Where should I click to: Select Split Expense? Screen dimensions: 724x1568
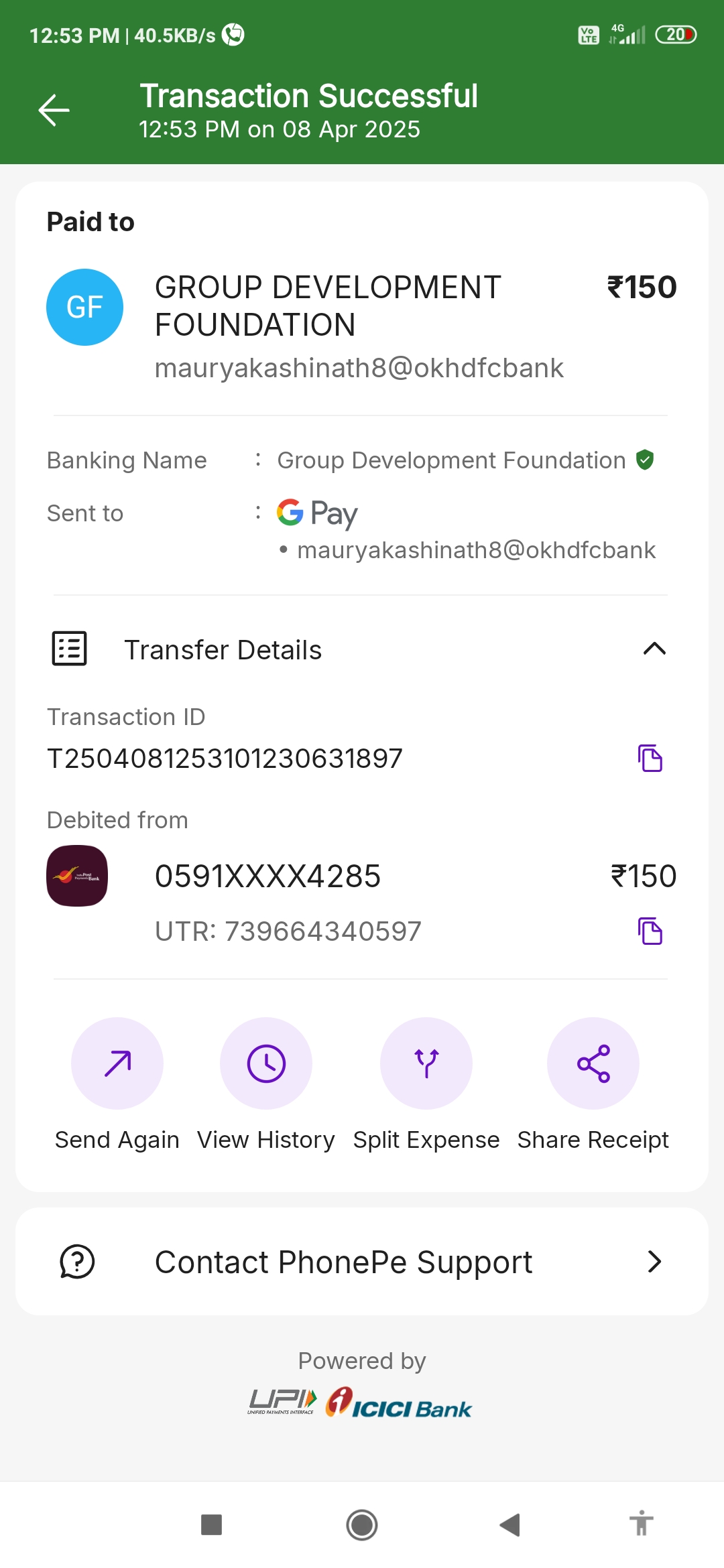pyautogui.click(x=426, y=1063)
